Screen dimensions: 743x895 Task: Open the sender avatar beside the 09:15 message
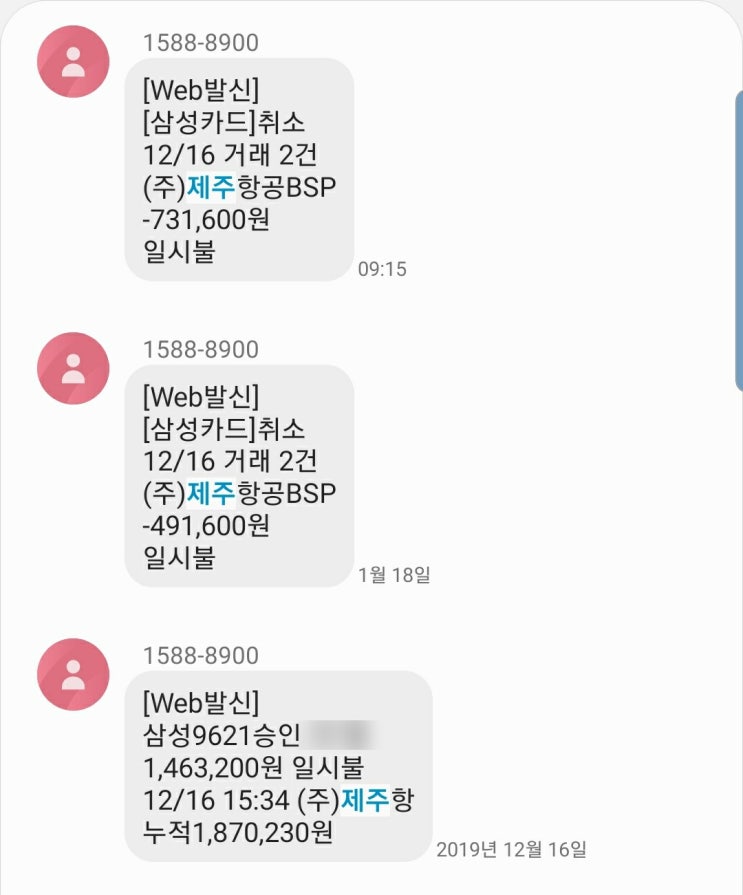(x=73, y=62)
